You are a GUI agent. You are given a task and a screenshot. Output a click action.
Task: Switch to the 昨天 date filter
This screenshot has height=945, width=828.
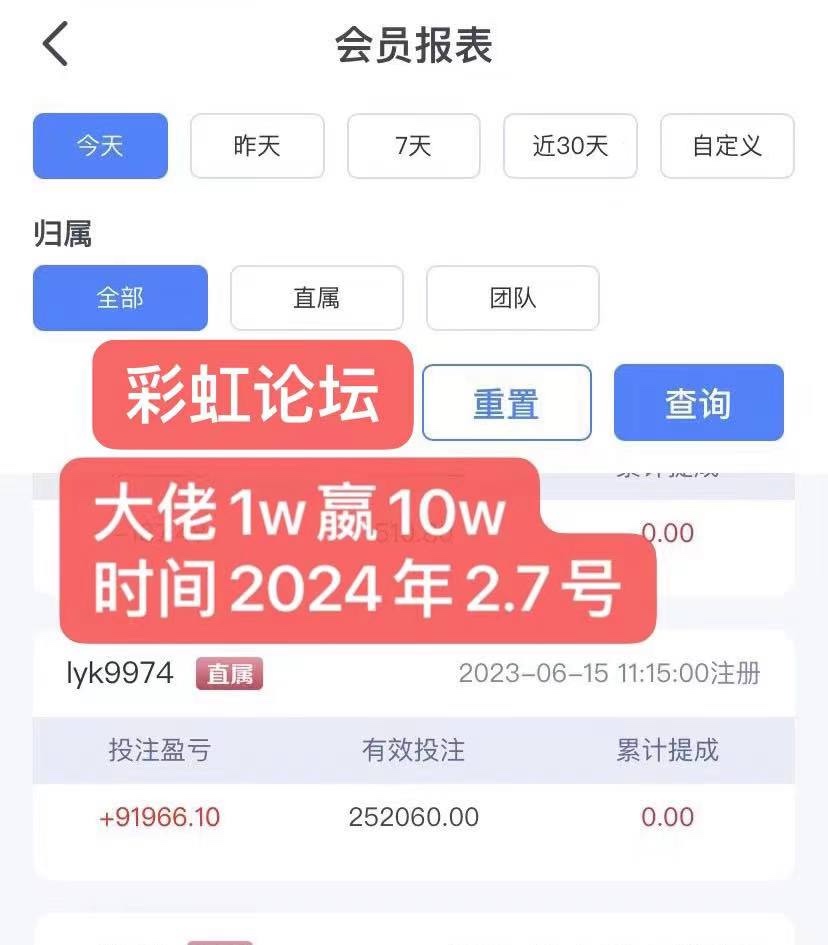click(x=257, y=146)
